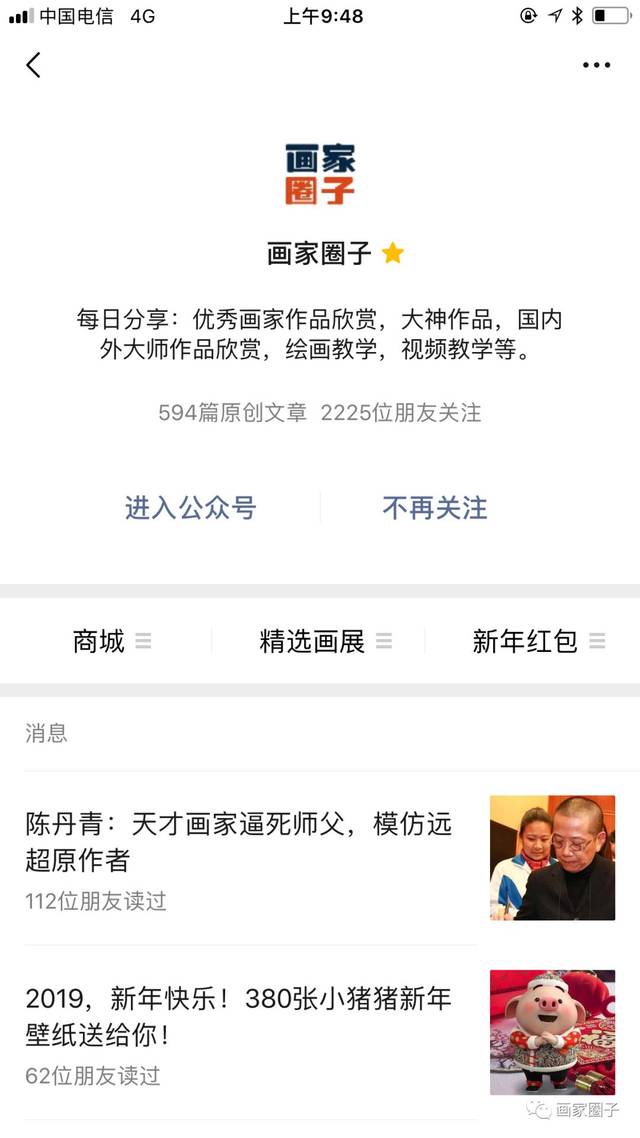Image resolution: width=640 pixels, height=1138 pixels.
Task: Open the article about 陈丹青 天才画家
Action: point(240,841)
